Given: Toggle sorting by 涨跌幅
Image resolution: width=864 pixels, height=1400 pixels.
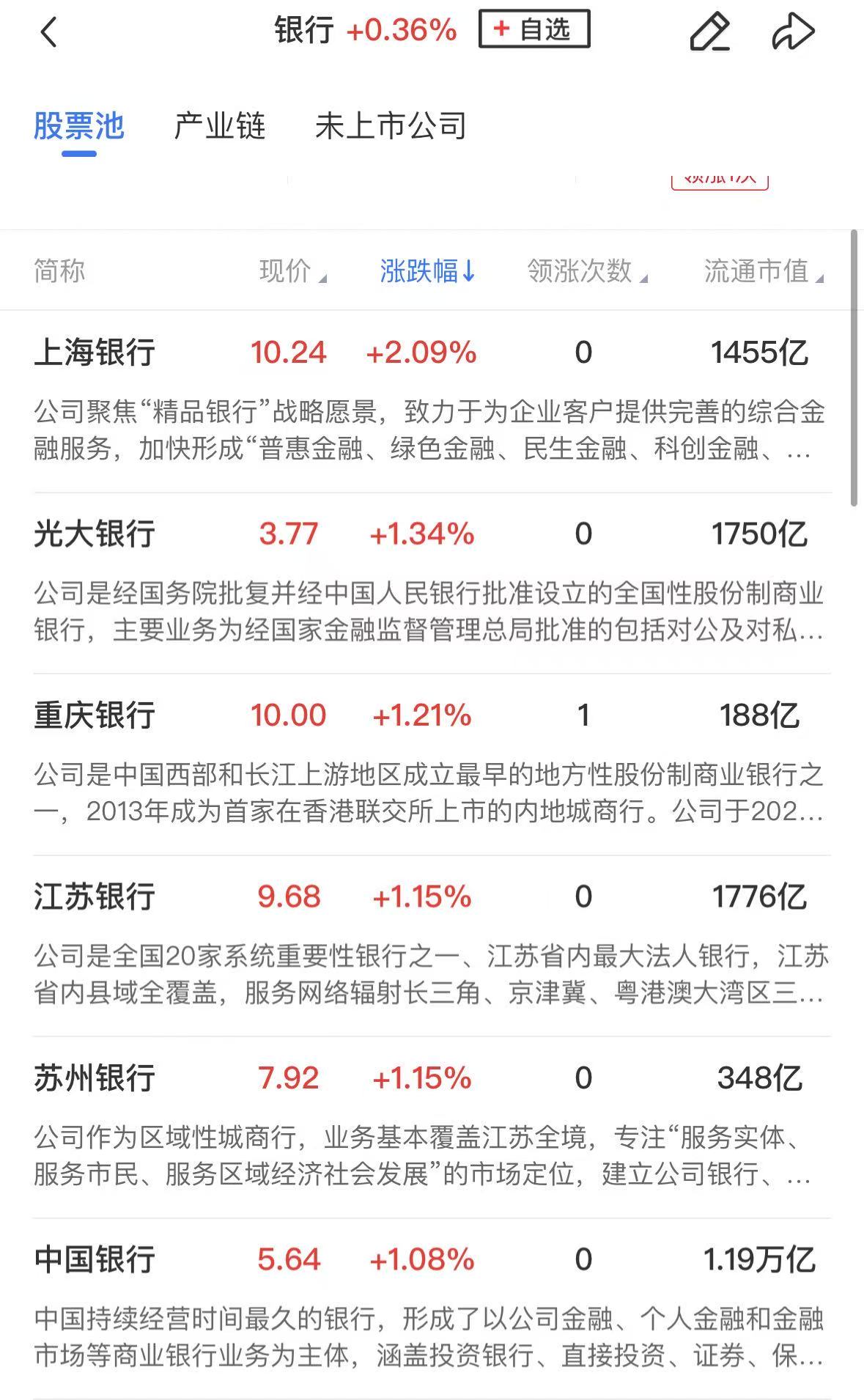Looking at the screenshot, I should pyautogui.click(x=427, y=271).
